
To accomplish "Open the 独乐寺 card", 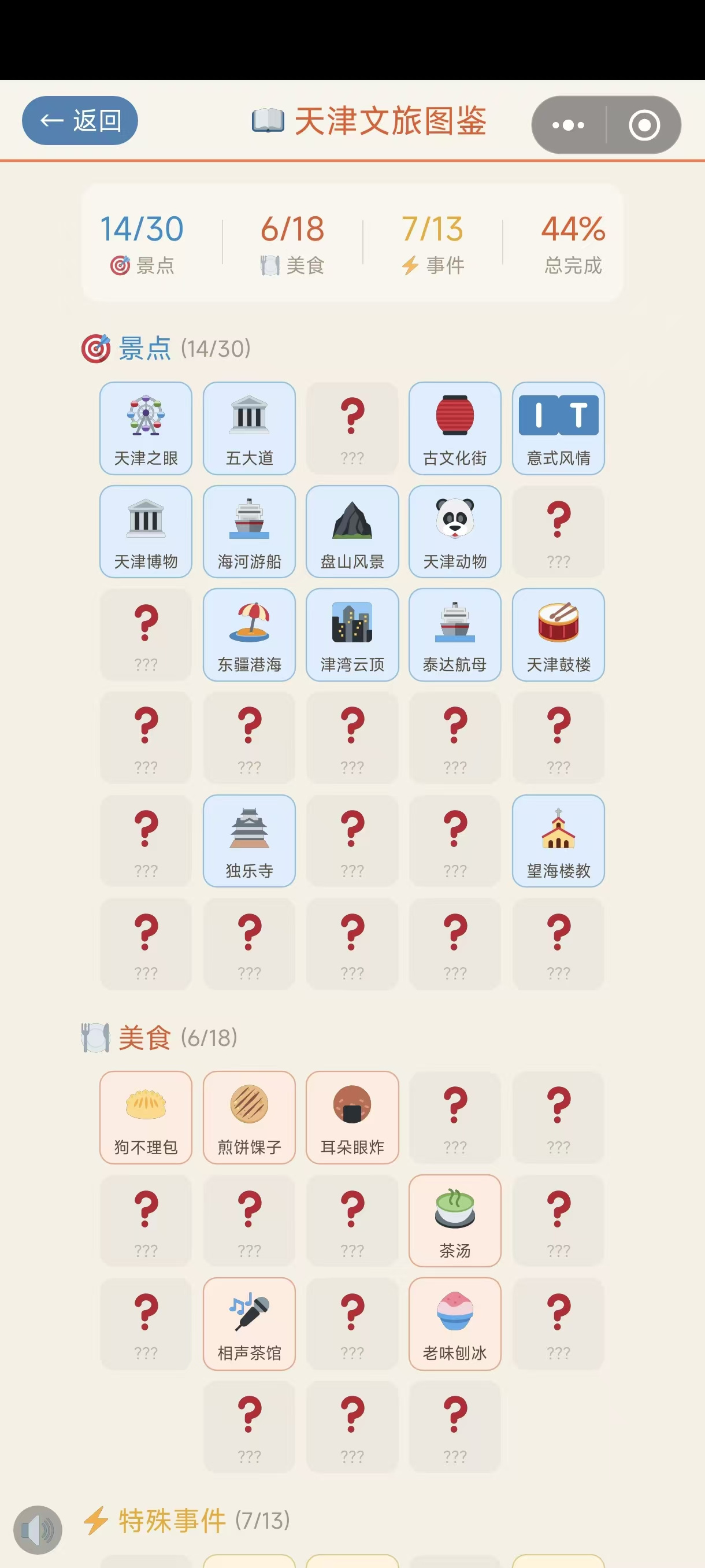I will coord(250,841).
